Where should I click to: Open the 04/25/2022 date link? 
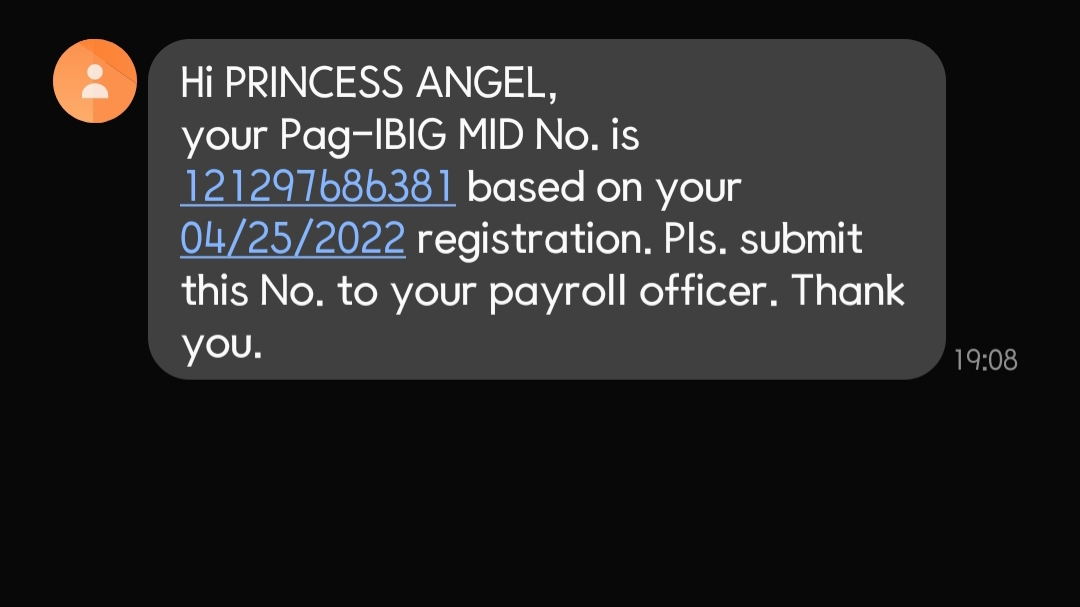coord(293,239)
